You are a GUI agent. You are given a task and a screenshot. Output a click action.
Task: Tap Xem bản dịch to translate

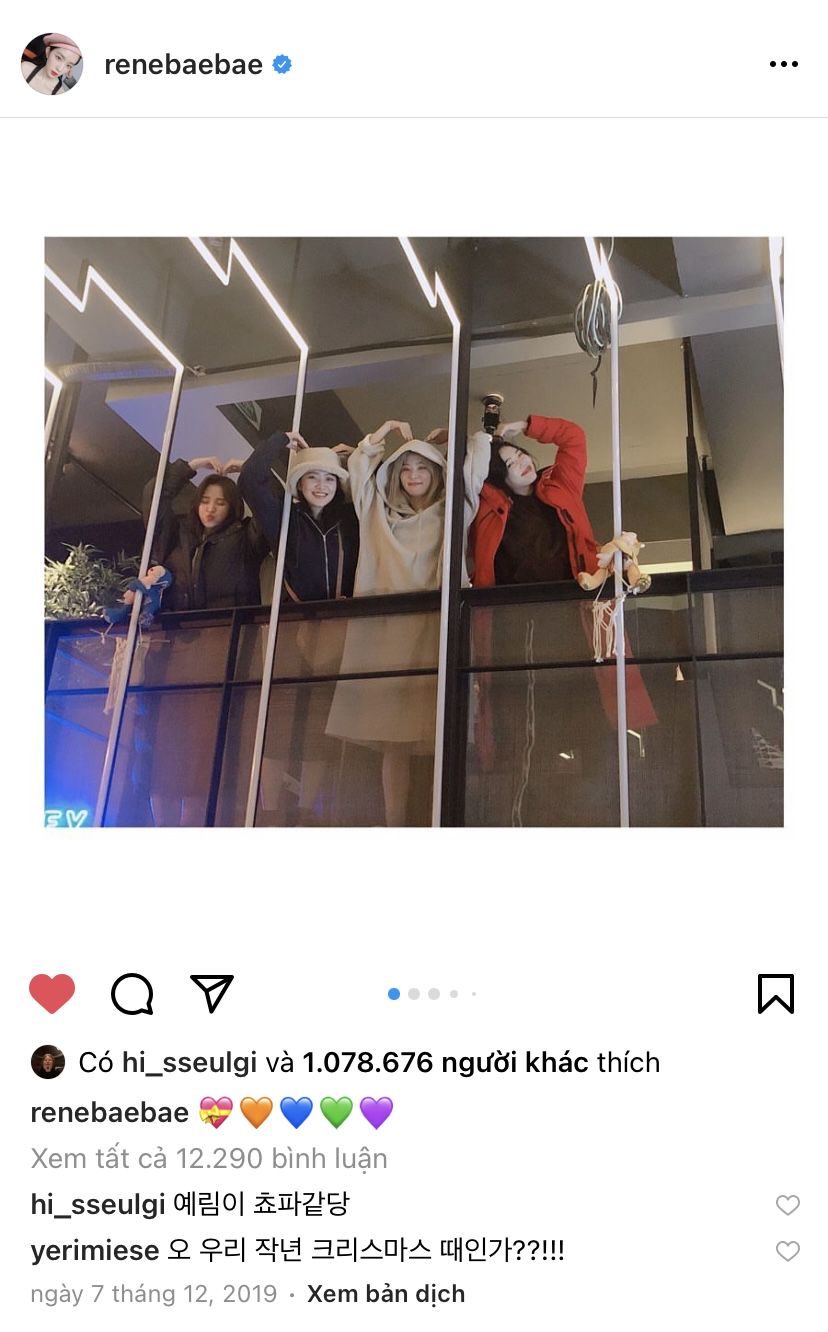[385, 1294]
